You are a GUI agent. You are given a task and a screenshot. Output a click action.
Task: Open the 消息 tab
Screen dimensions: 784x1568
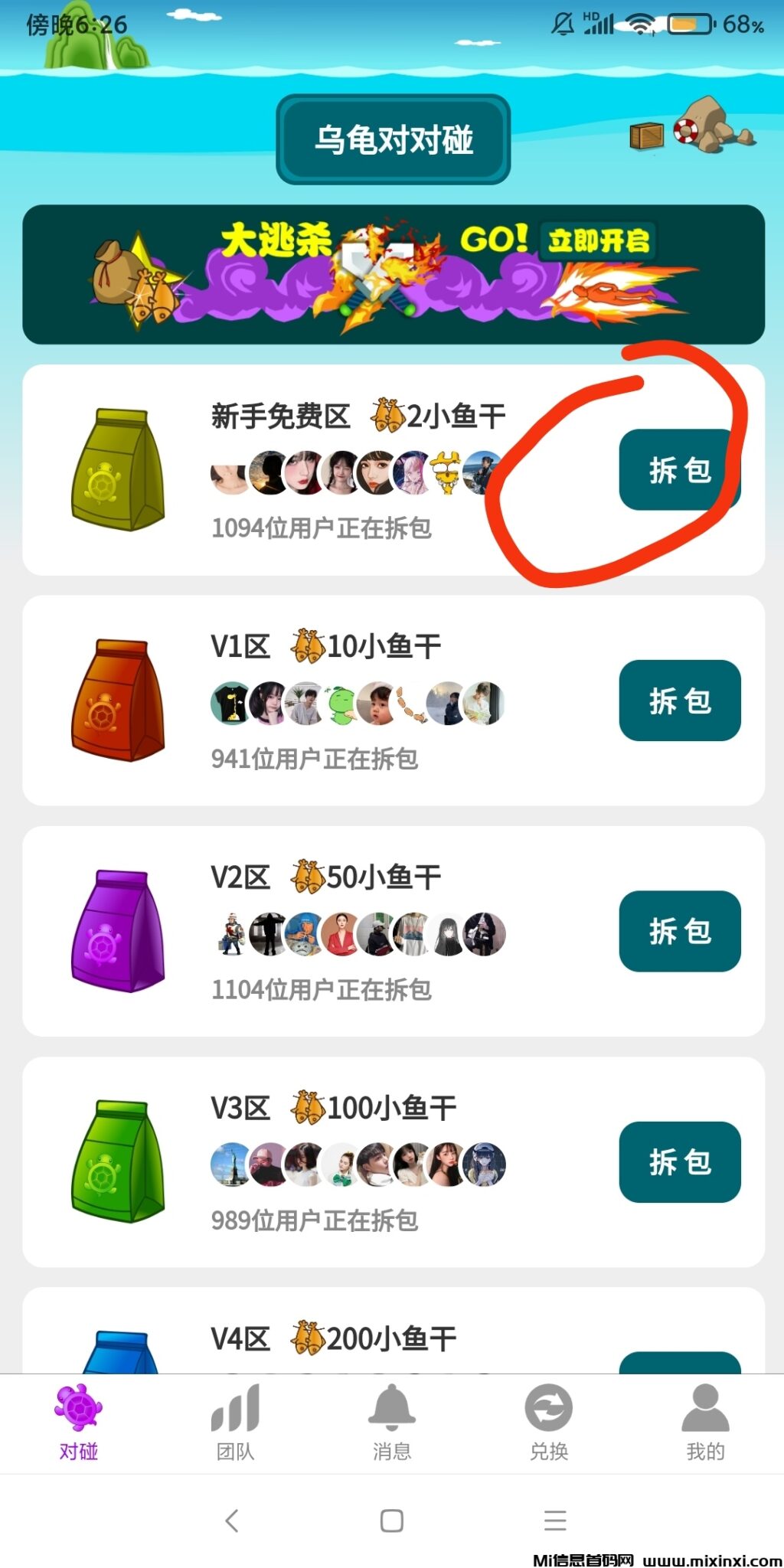tap(392, 1423)
